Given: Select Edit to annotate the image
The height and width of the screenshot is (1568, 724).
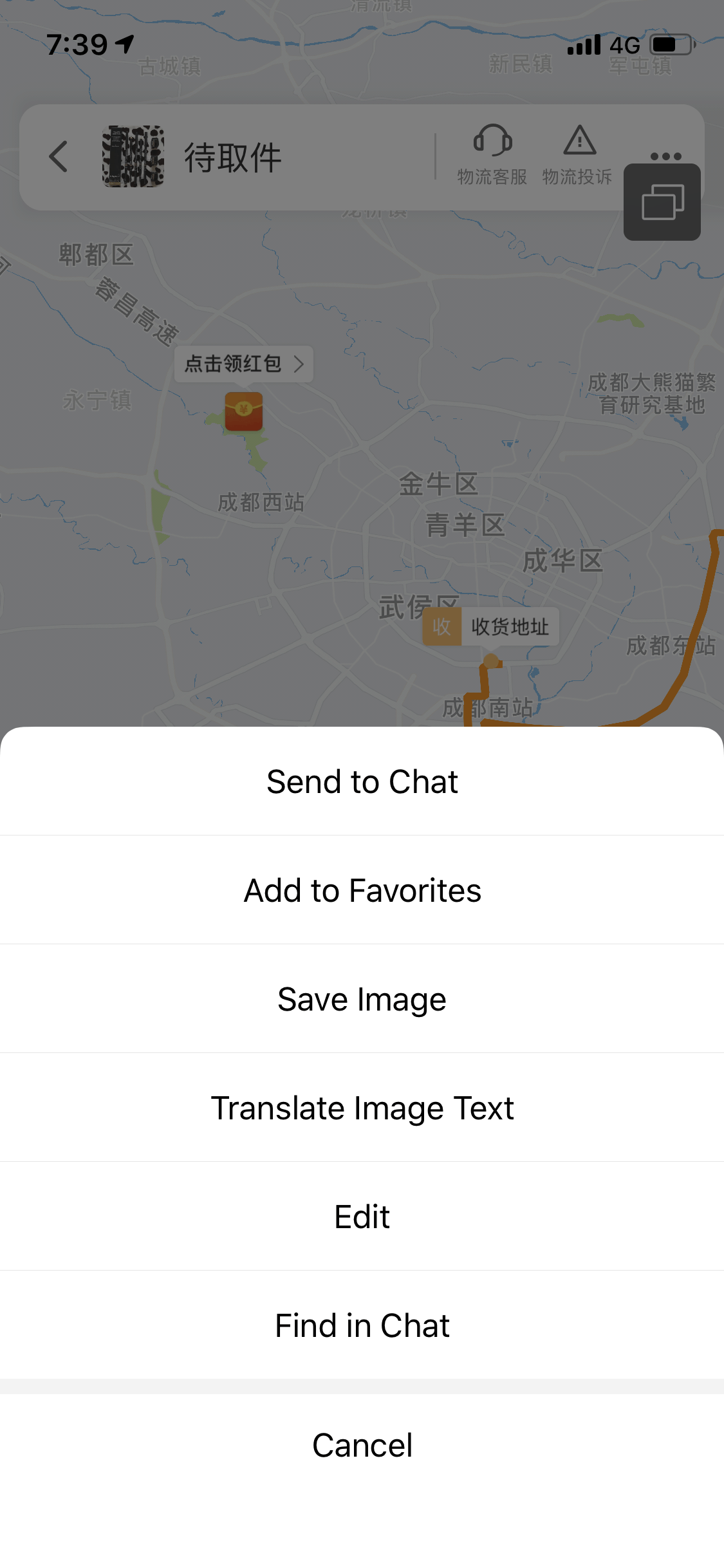Looking at the screenshot, I should (x=362, y=1216).
